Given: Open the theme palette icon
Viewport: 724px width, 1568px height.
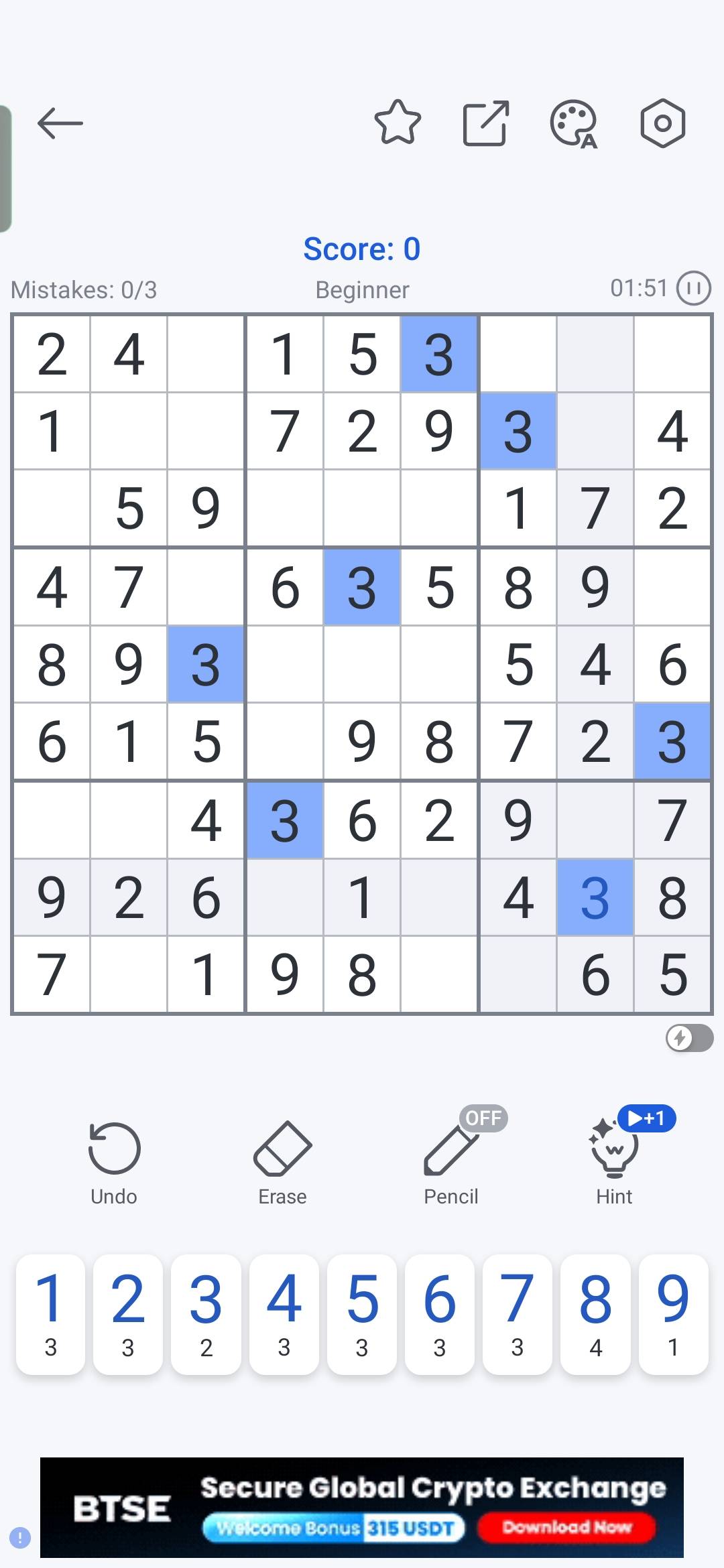Looking at the screenshot, I should coord(574,123).
